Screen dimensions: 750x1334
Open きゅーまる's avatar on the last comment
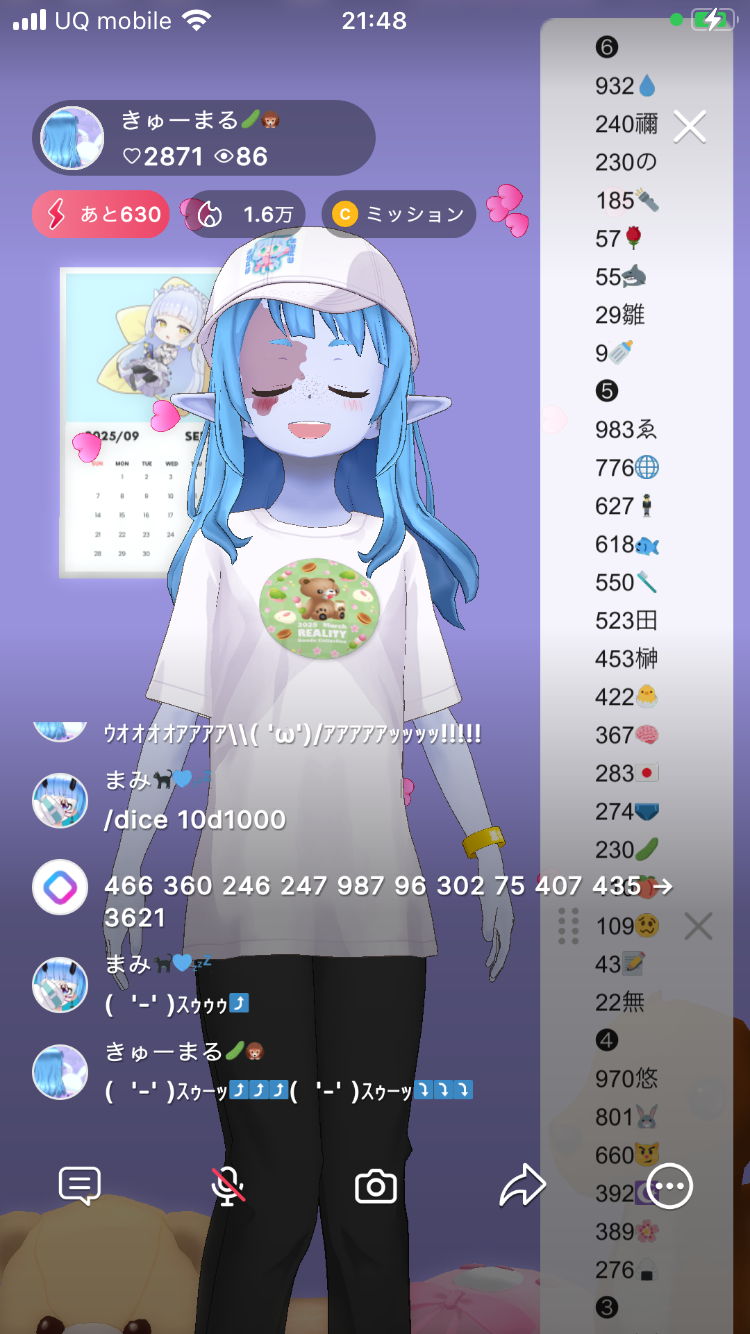(x=60, y=1072)
